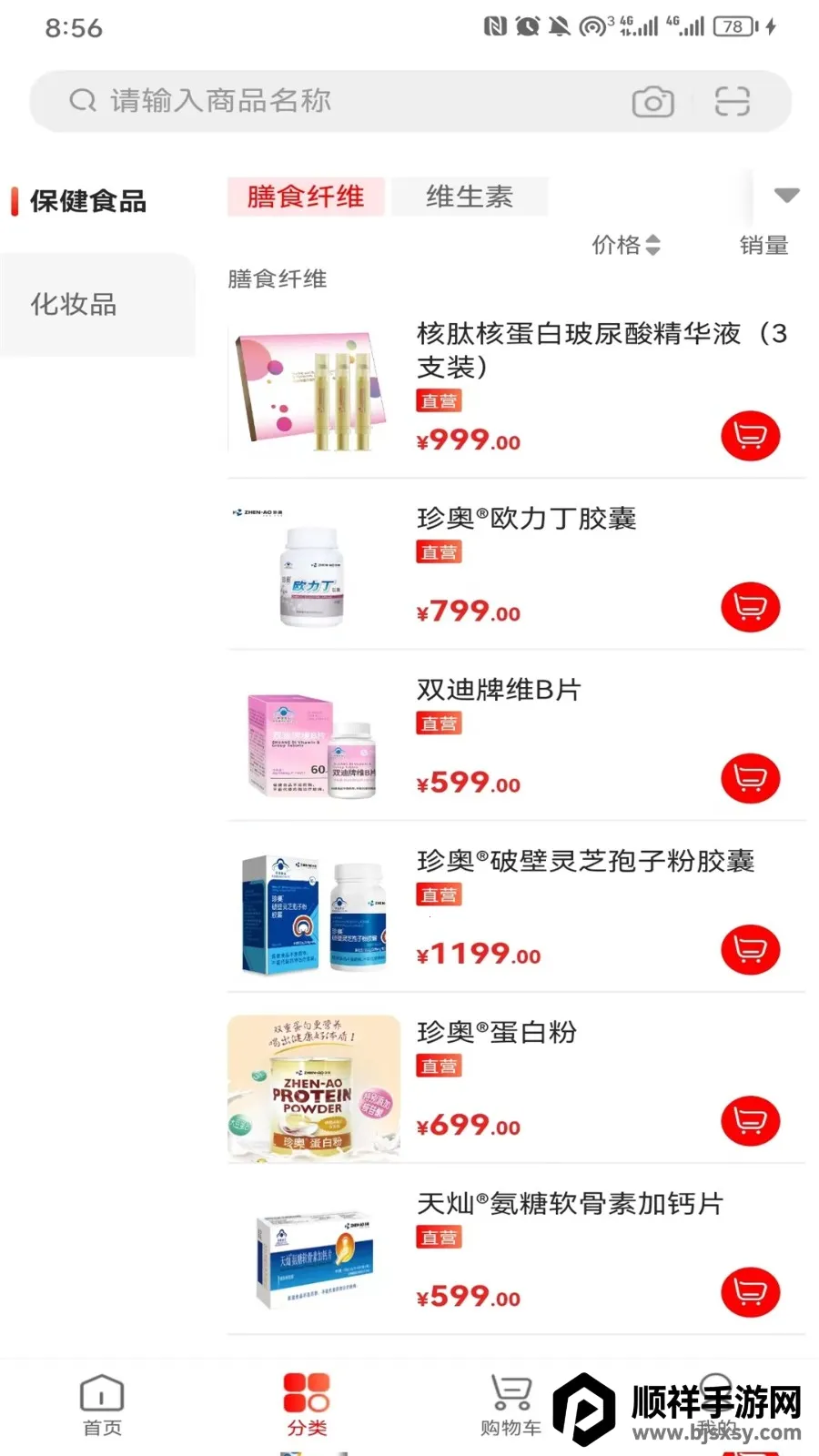Open the scan code icon
This screenshot has height=1456, width=819.
pyautogui.click(x=732, y=101)
